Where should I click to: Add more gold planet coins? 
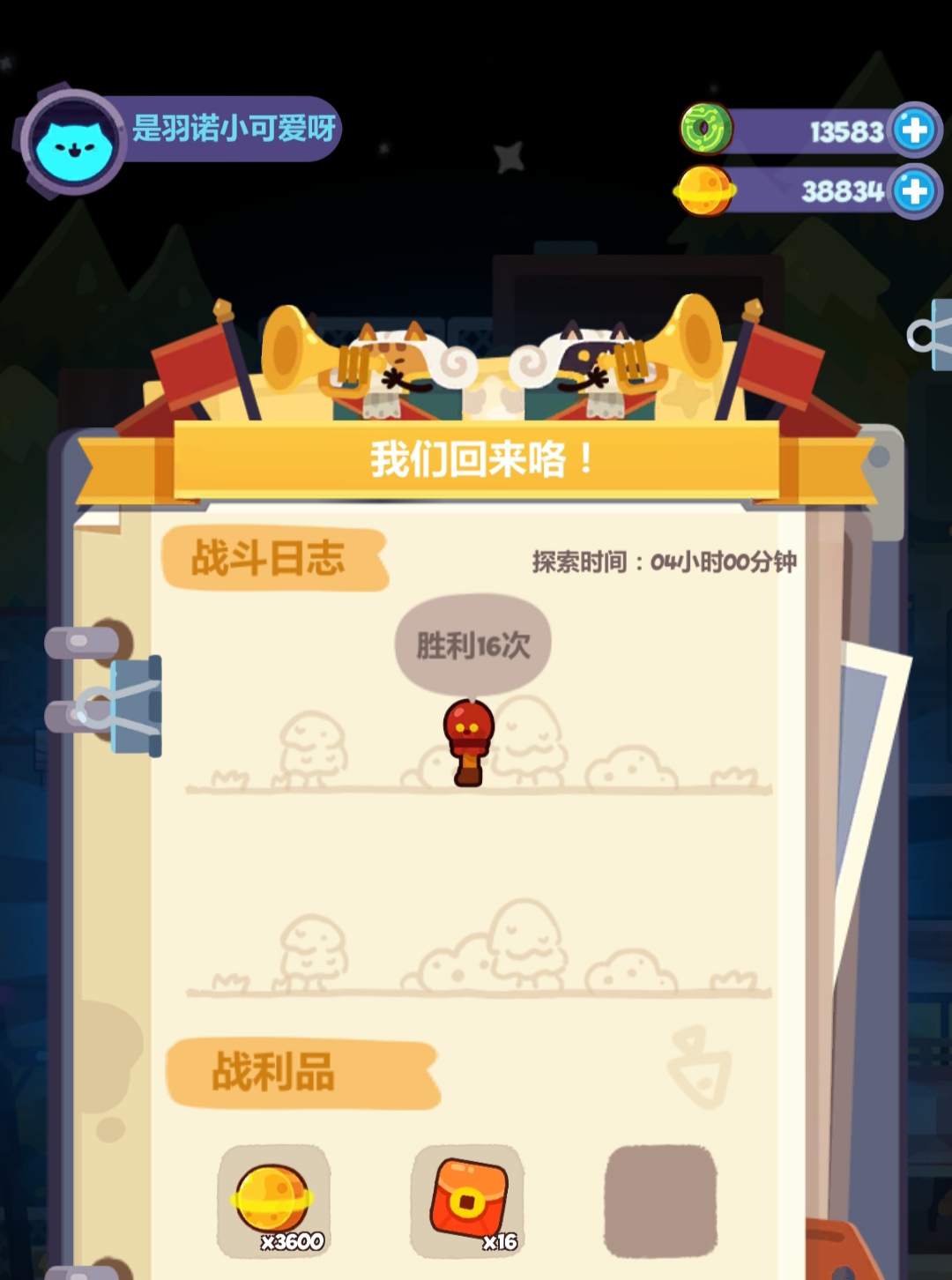(x=914, y=190)
